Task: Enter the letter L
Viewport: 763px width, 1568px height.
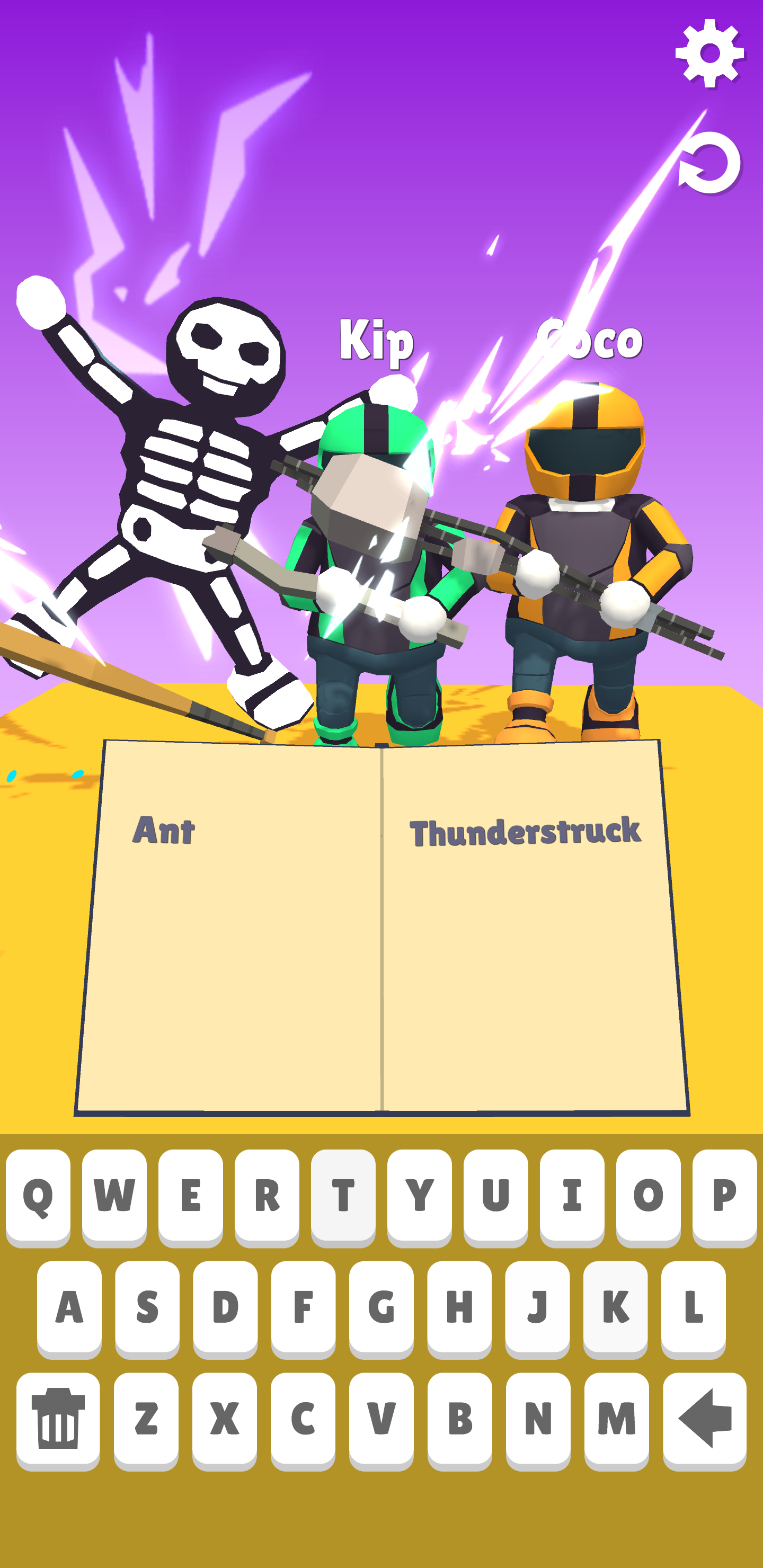Action: [x=693, y=1307]
